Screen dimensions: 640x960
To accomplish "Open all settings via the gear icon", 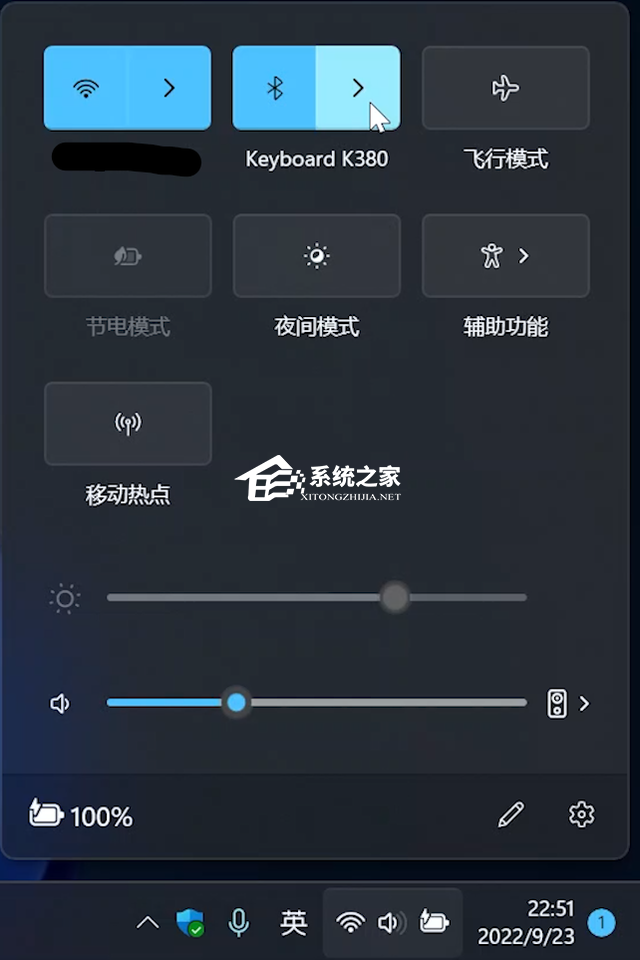I will [581, 815].
